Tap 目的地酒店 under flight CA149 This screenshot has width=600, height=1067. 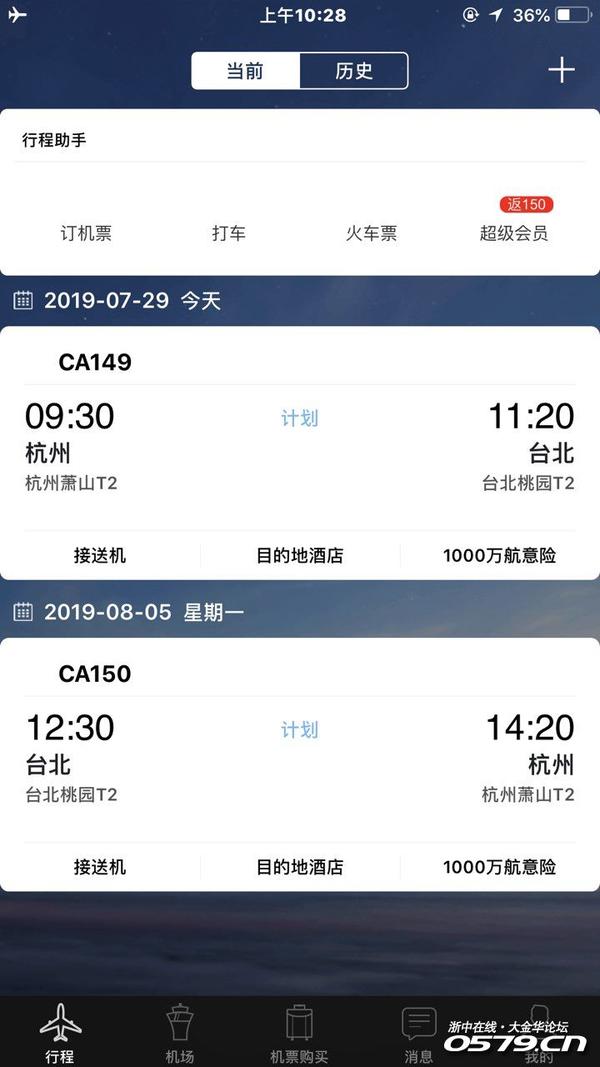tap(300, 555)
